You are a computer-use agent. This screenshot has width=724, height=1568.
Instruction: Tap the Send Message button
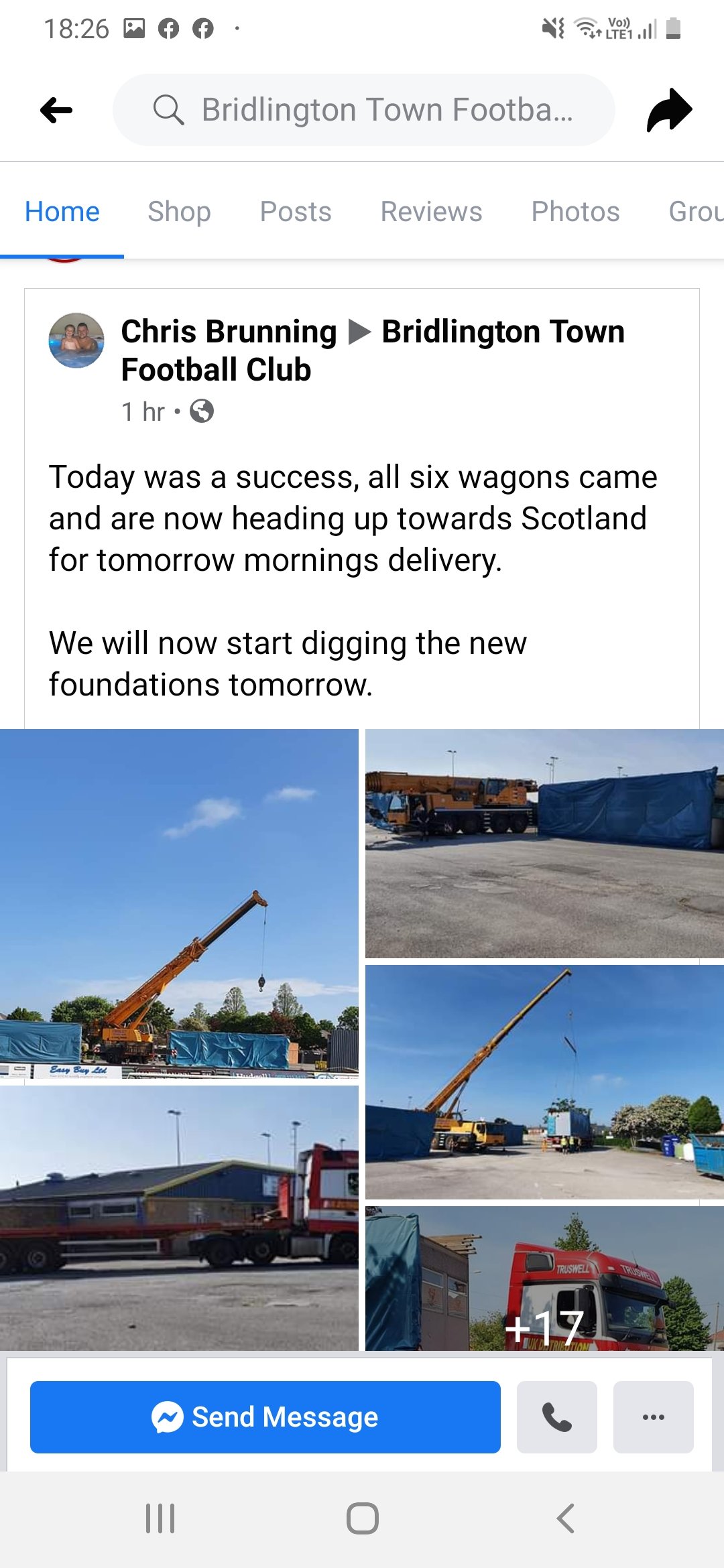[x=265, y=1417]
